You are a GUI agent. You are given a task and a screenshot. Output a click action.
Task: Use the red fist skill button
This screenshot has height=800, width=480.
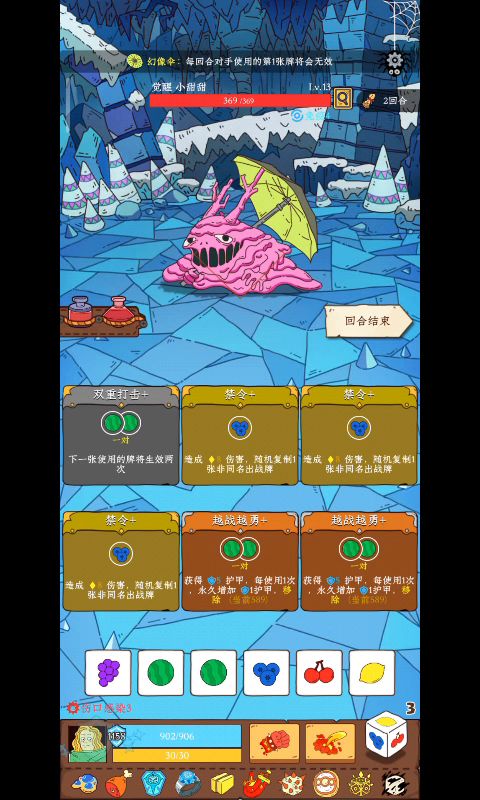[x=274, y=742]
